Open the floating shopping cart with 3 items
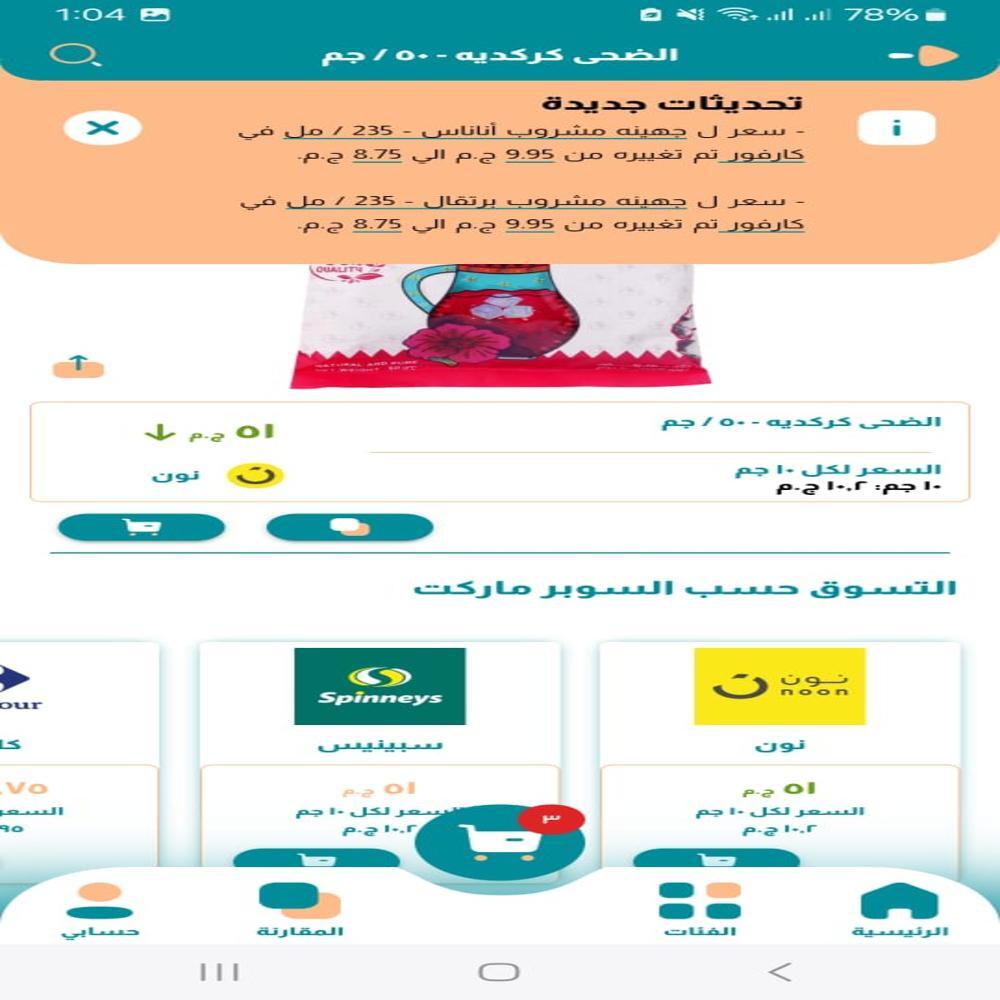 500,841
